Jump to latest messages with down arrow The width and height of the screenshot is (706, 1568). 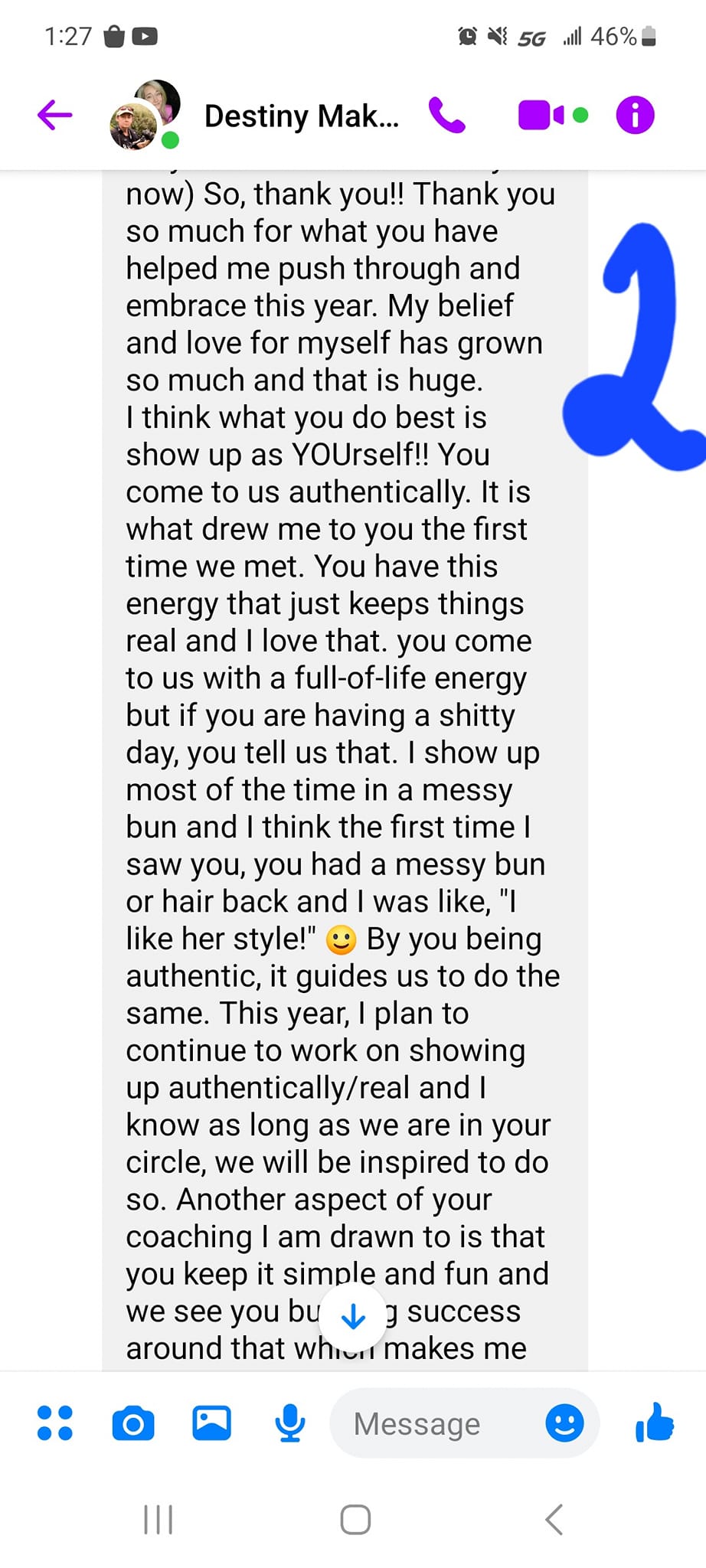352,1316
